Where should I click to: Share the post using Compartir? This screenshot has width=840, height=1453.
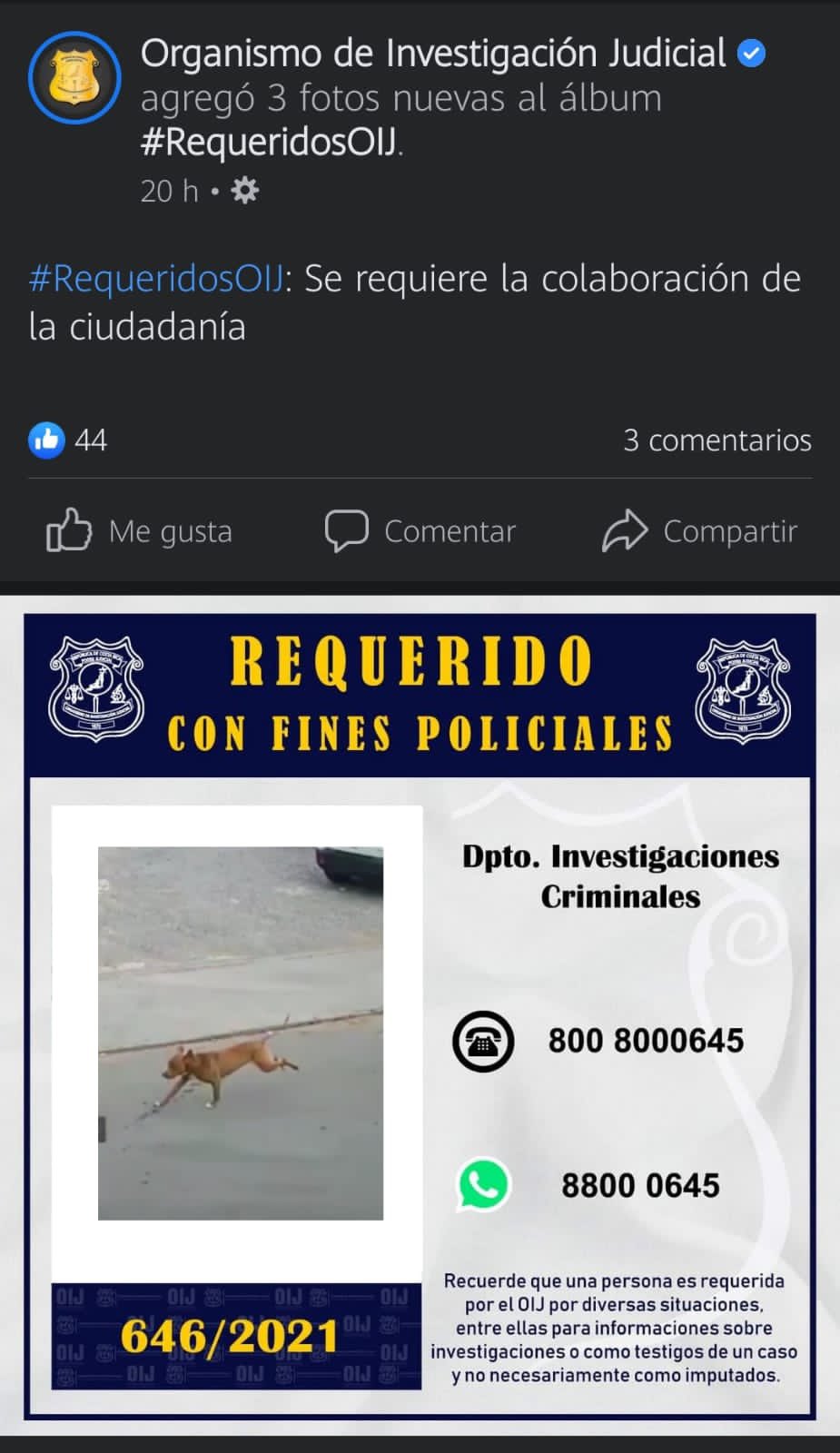point(700,531)
